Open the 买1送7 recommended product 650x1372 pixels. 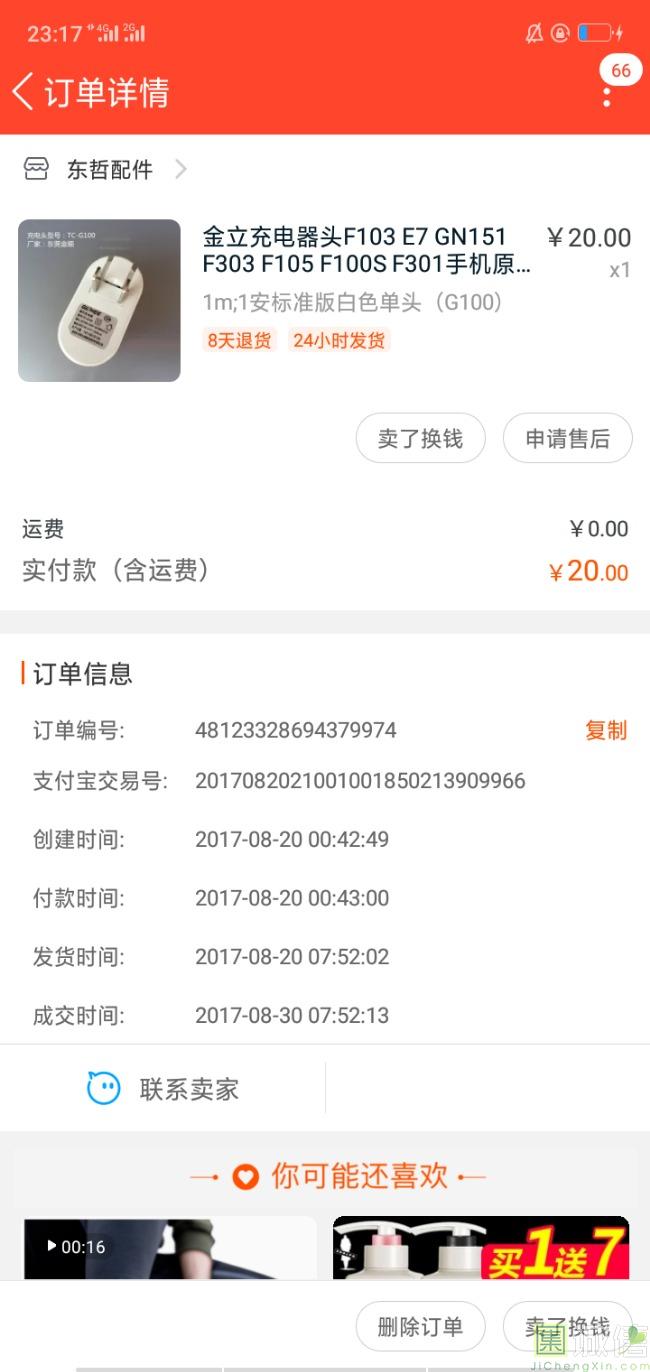(481, 1248)
